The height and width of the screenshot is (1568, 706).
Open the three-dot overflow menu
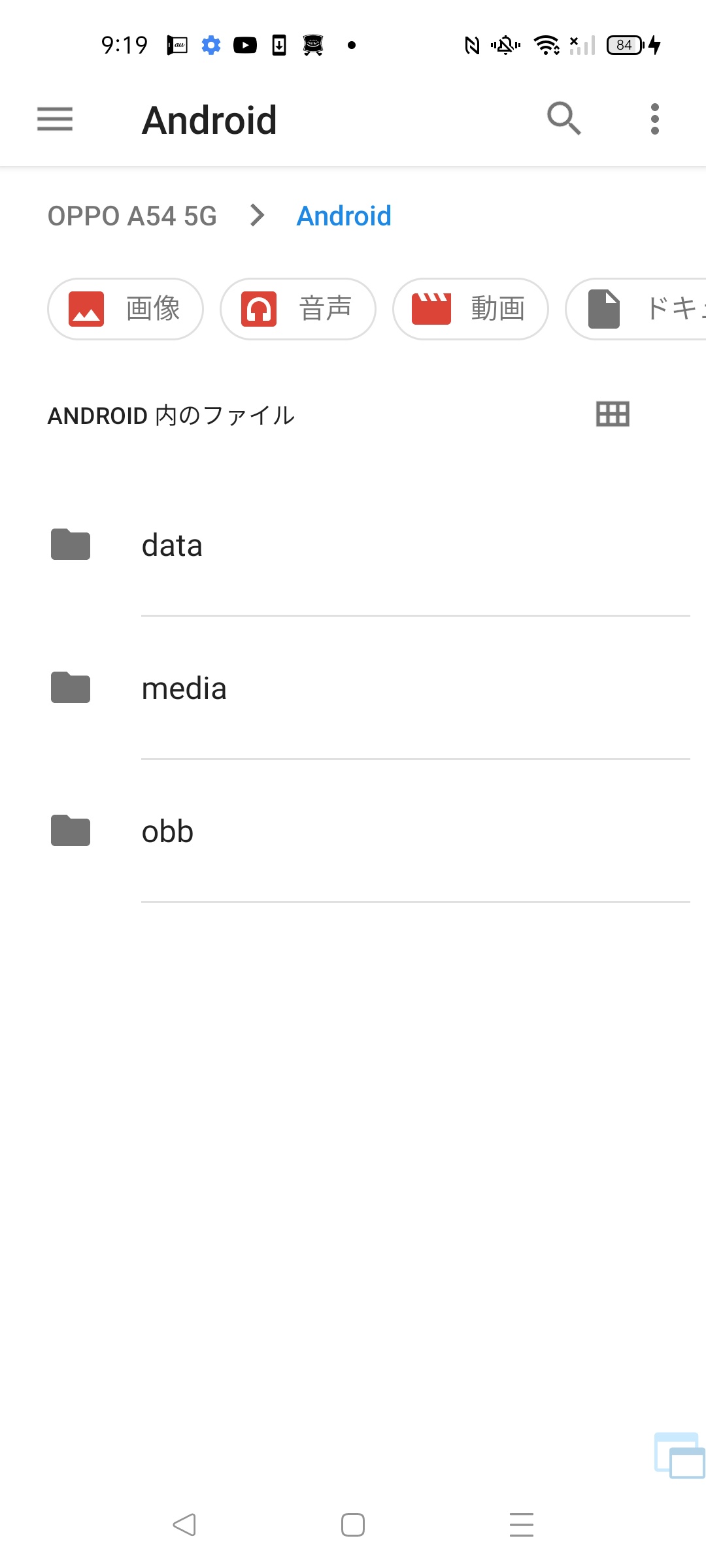(x=655, y=119)
